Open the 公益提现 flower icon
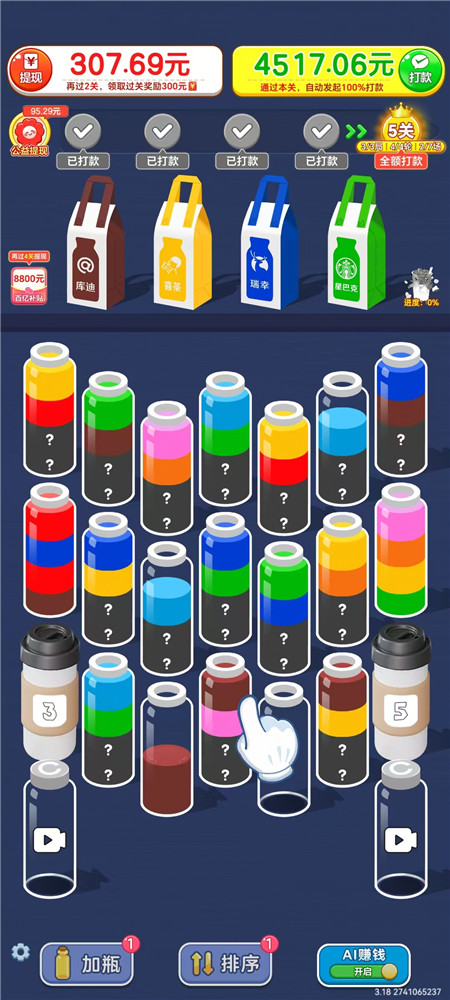 pyautogui.click(x=29, y=135)
